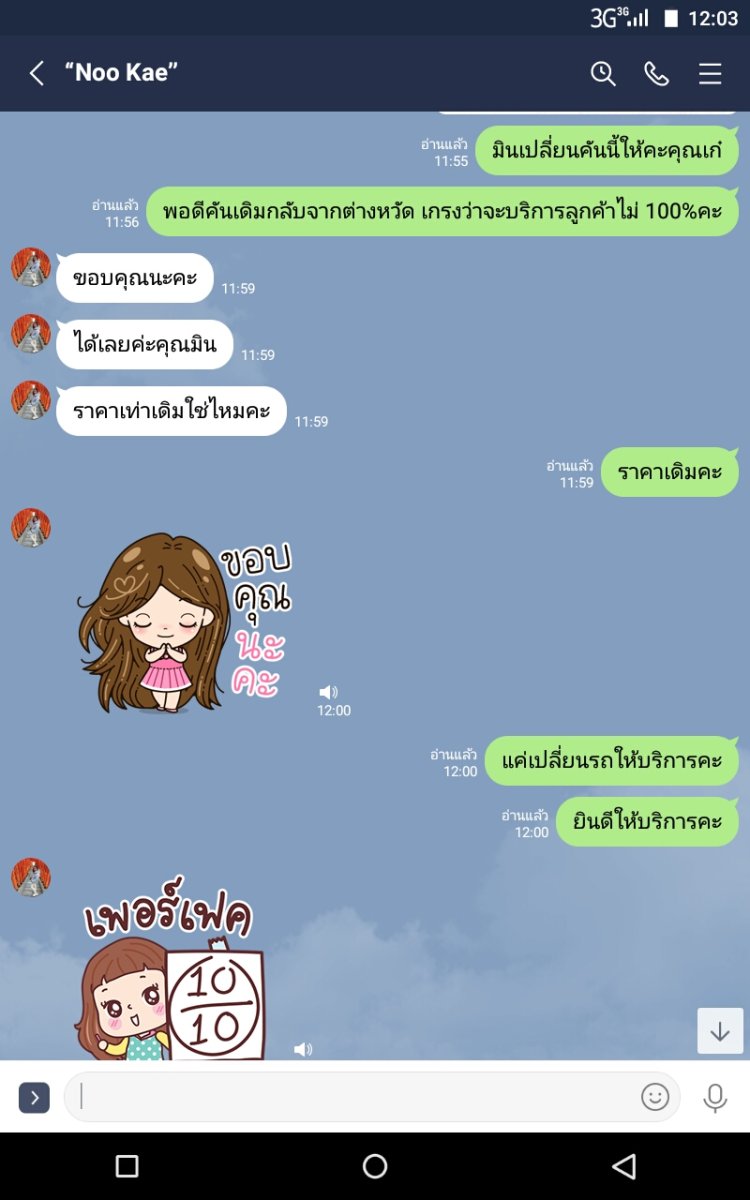Start a voice call with Noo Kae
750x1200 pixels.
pos(656,73)
